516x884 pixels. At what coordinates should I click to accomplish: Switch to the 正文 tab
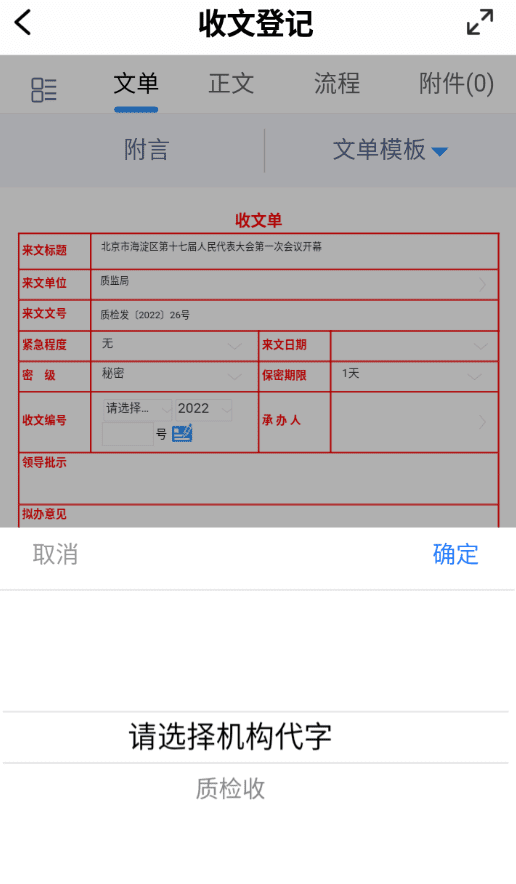pyautogui.click(x=231, y=84)
